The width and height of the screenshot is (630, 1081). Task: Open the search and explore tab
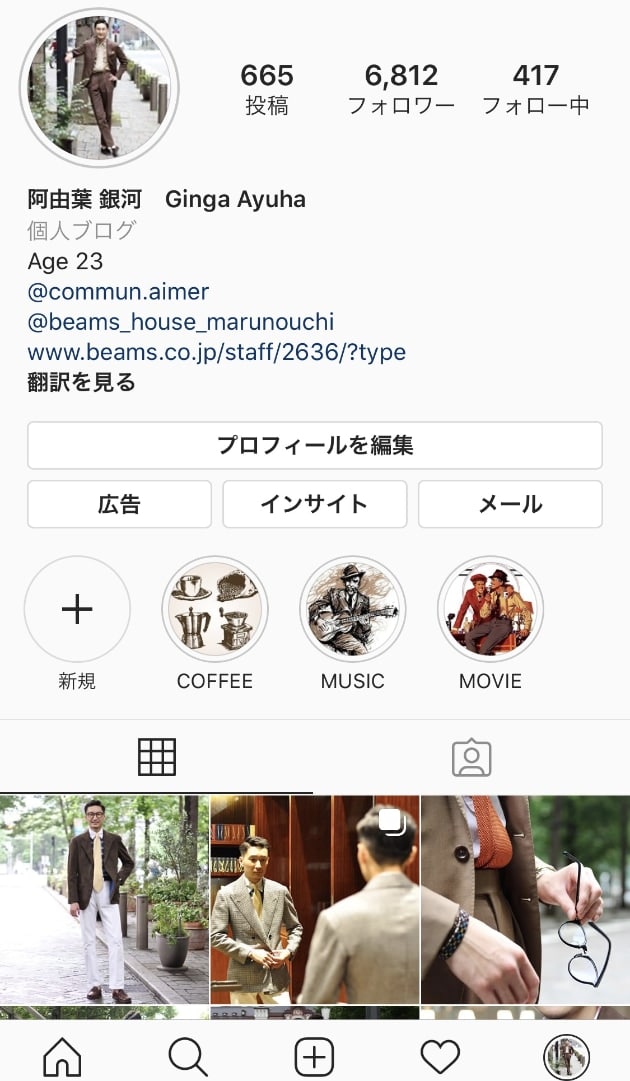click(x=187, y=1056)
